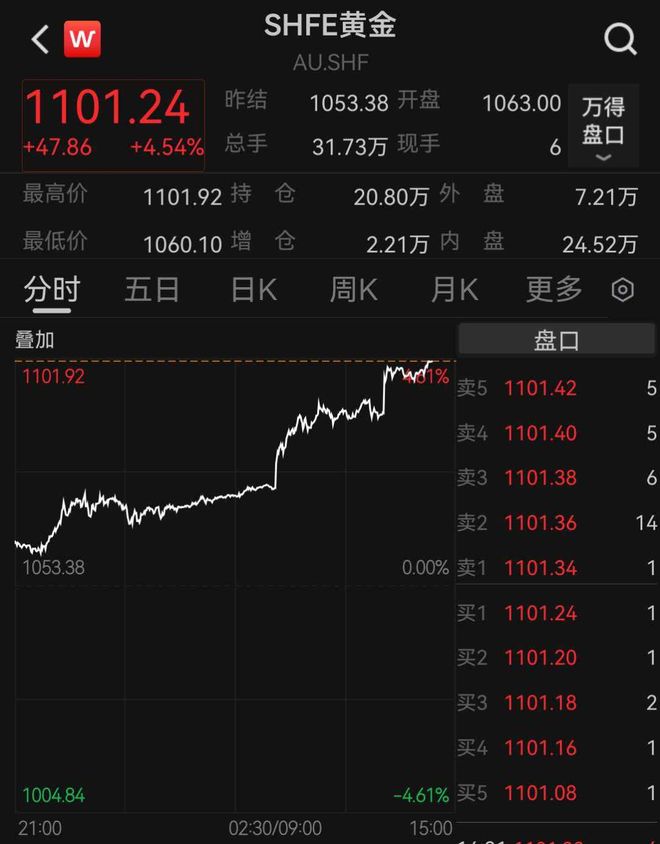Select the 日K chart tab
Screen dimensions: 660x844
253,290
